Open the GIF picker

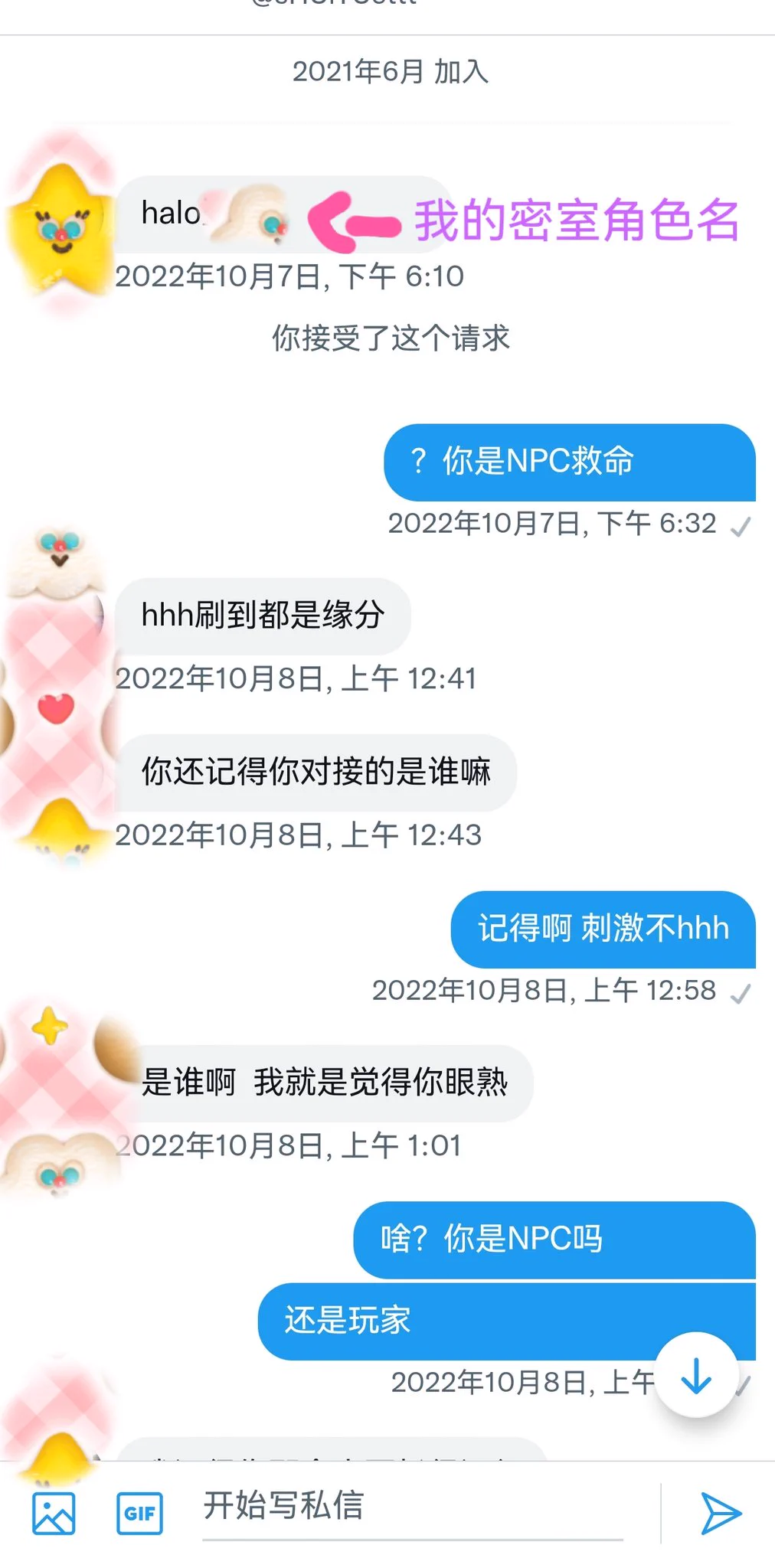[139, 1513]
